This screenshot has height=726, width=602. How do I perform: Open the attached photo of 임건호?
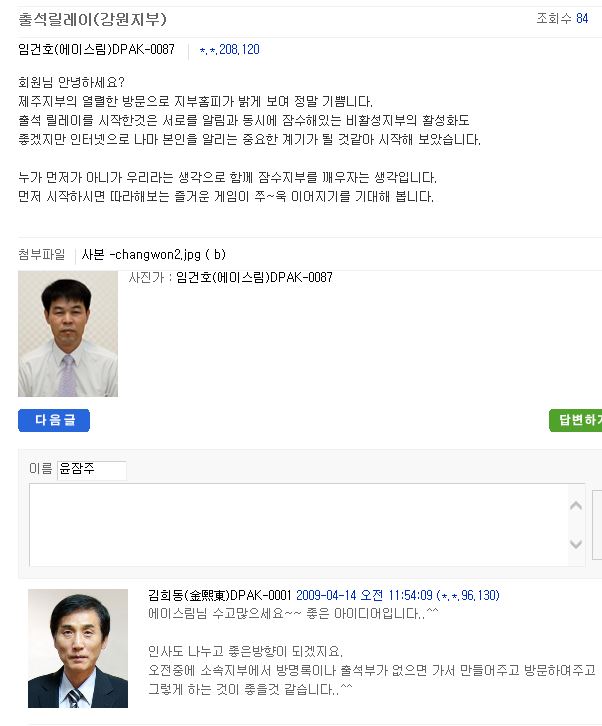tap(68, 333)
